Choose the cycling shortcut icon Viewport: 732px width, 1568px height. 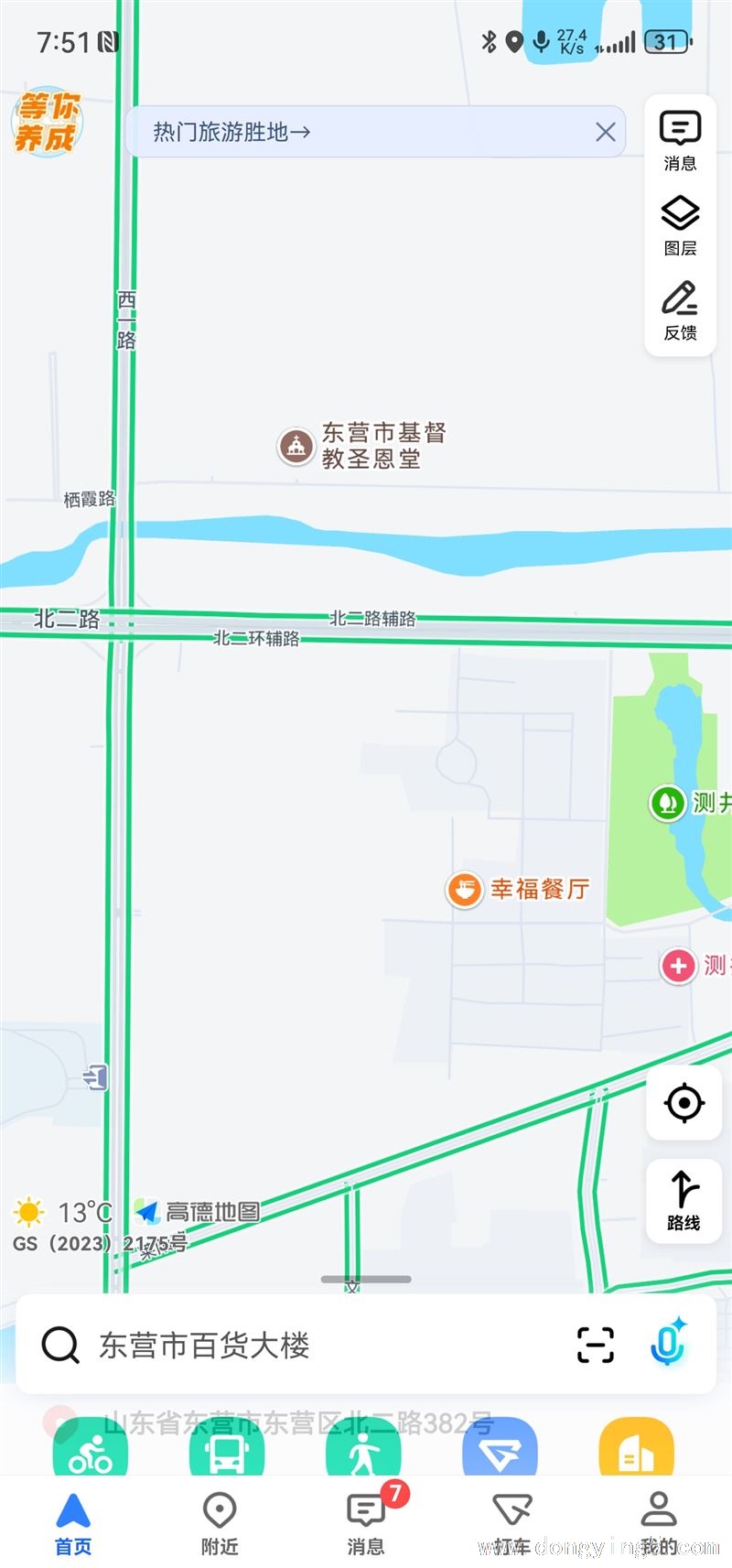(90, 1446)
